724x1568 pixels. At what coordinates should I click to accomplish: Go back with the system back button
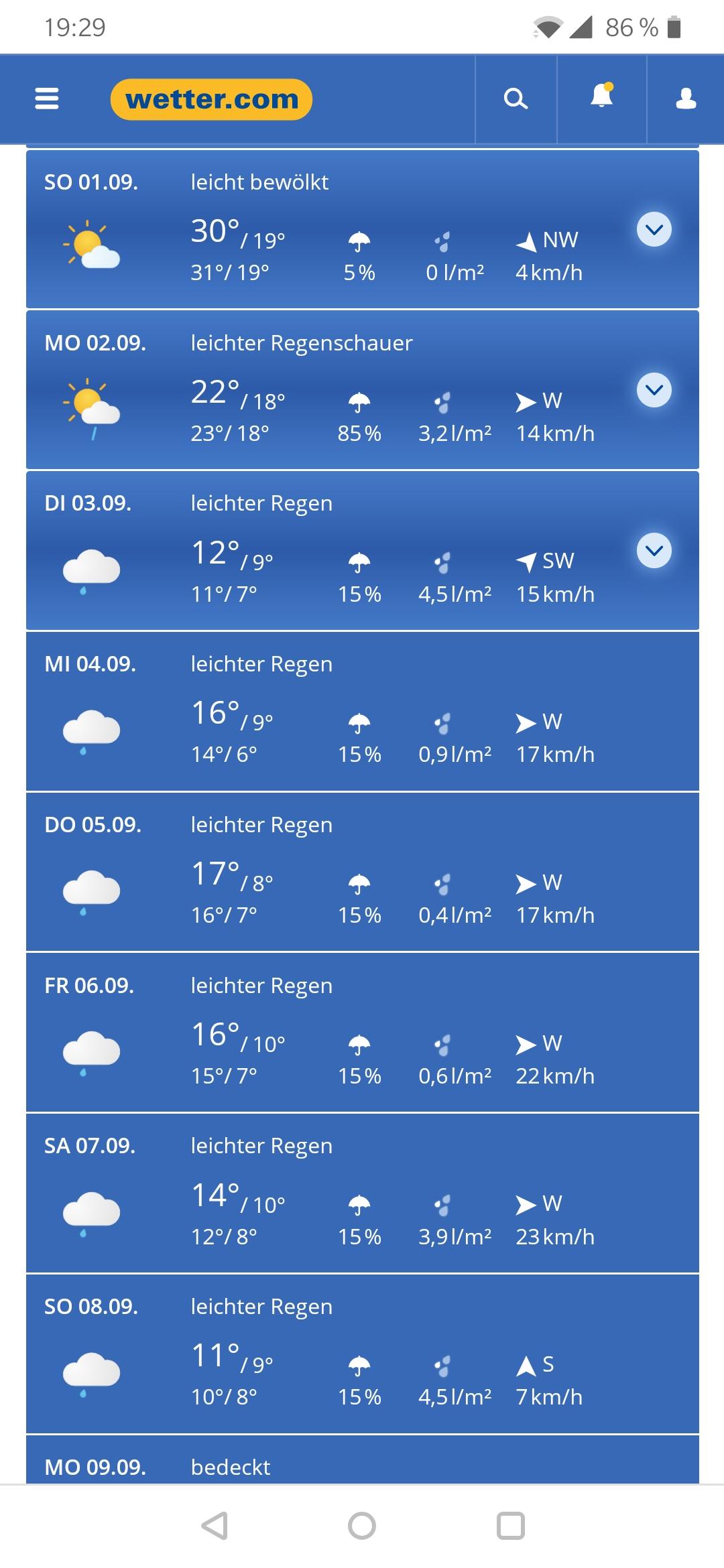coord(215,1526)
